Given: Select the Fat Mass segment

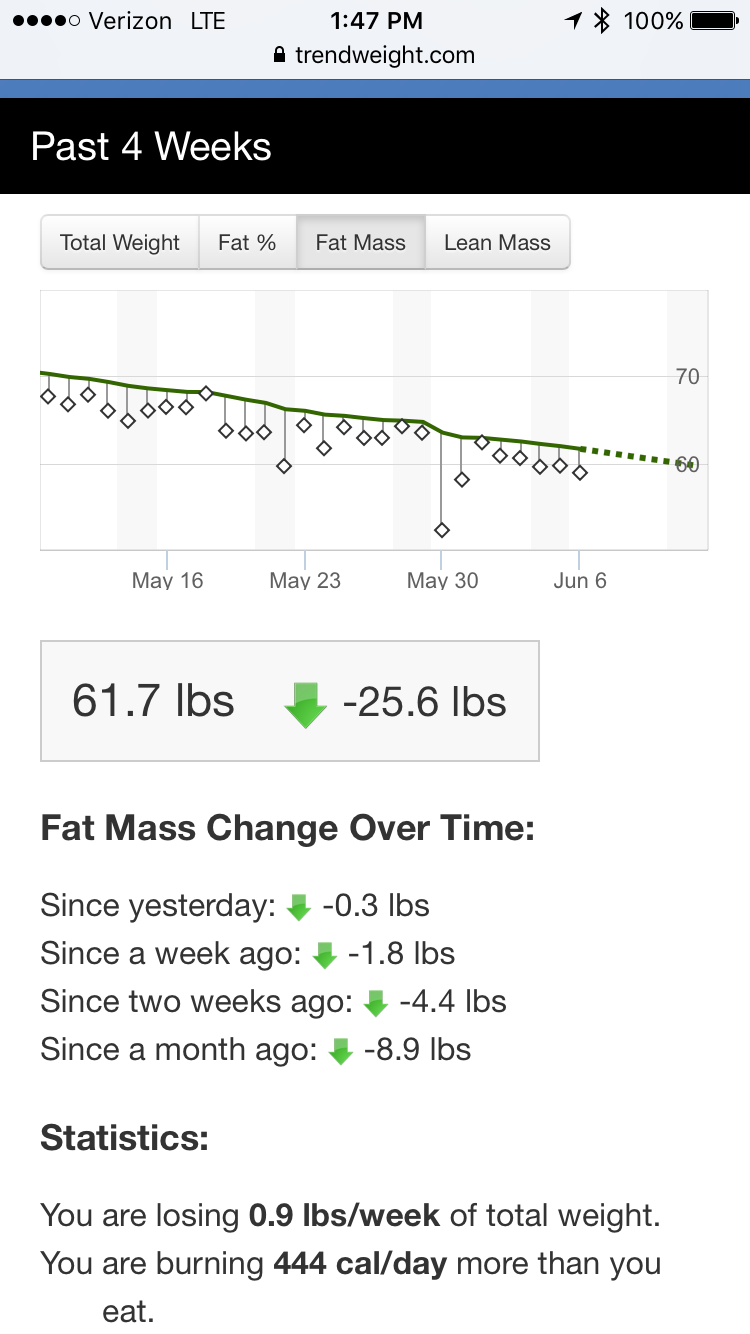Looking at the screenshot, I should pos(360,243).
